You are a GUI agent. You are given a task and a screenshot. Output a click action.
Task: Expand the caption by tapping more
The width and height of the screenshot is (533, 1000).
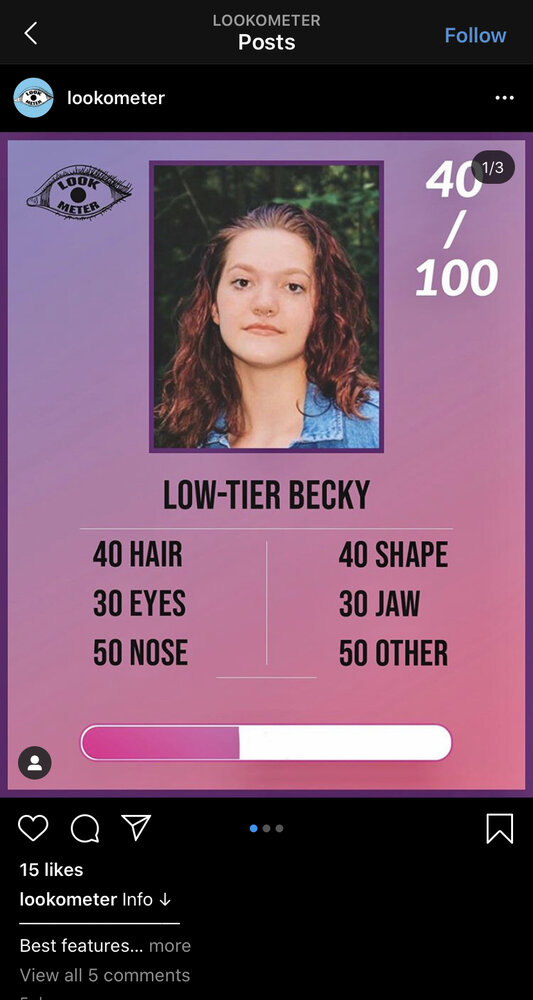click(170, 945)
